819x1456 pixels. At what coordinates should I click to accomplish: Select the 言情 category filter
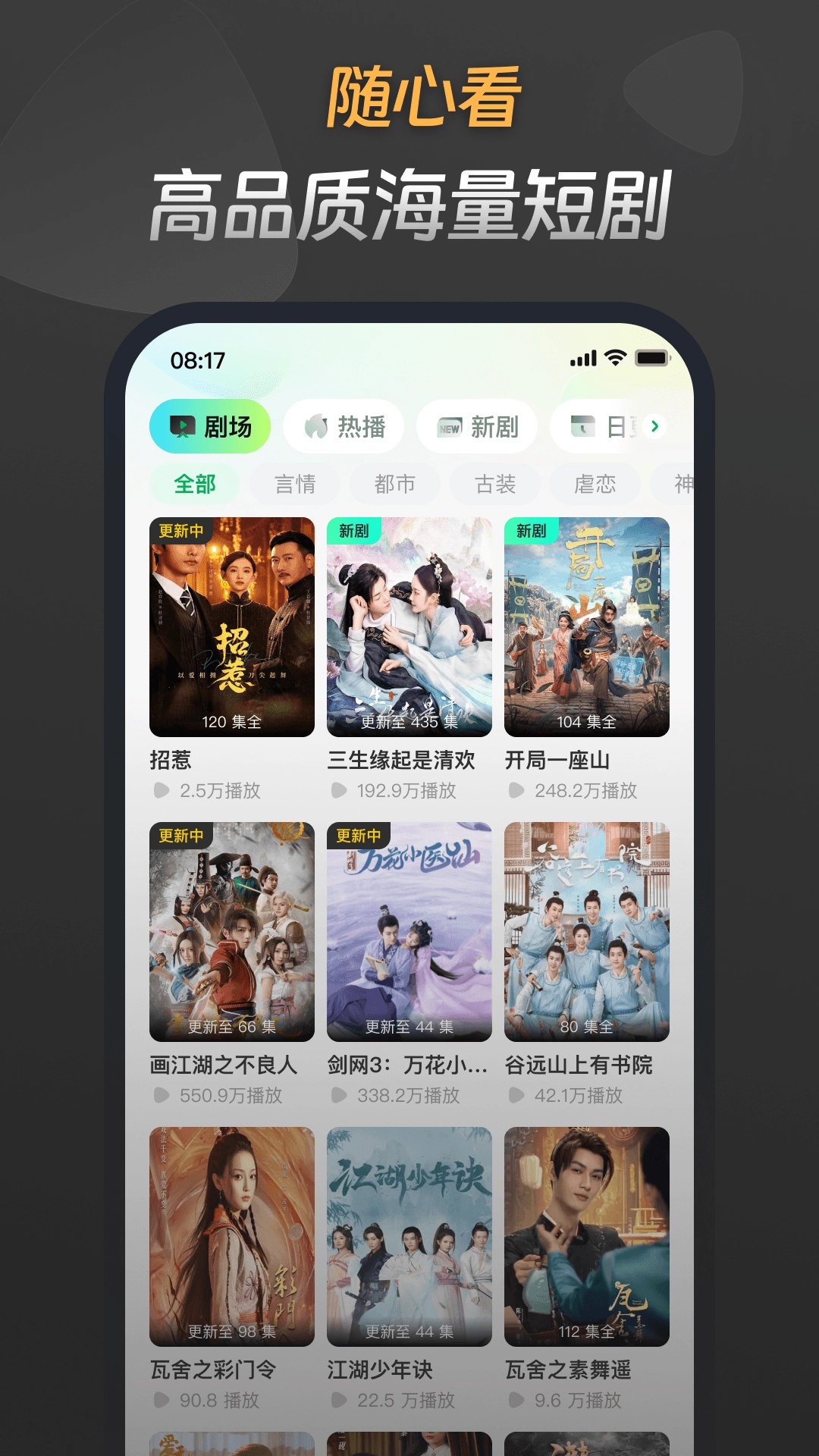click(x=296, y=484)
